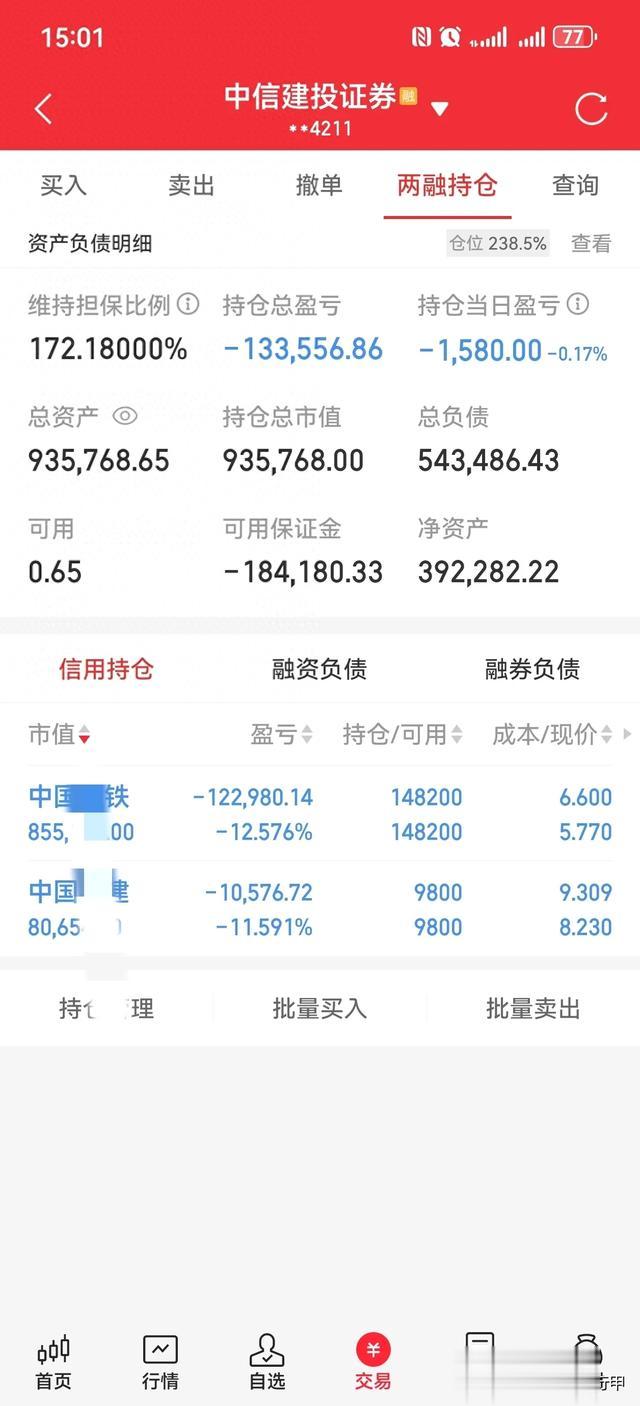Show info about 持仓当日盈亏
The height and width of the screenshot is (1406, 640).
(x=578, y=304)
